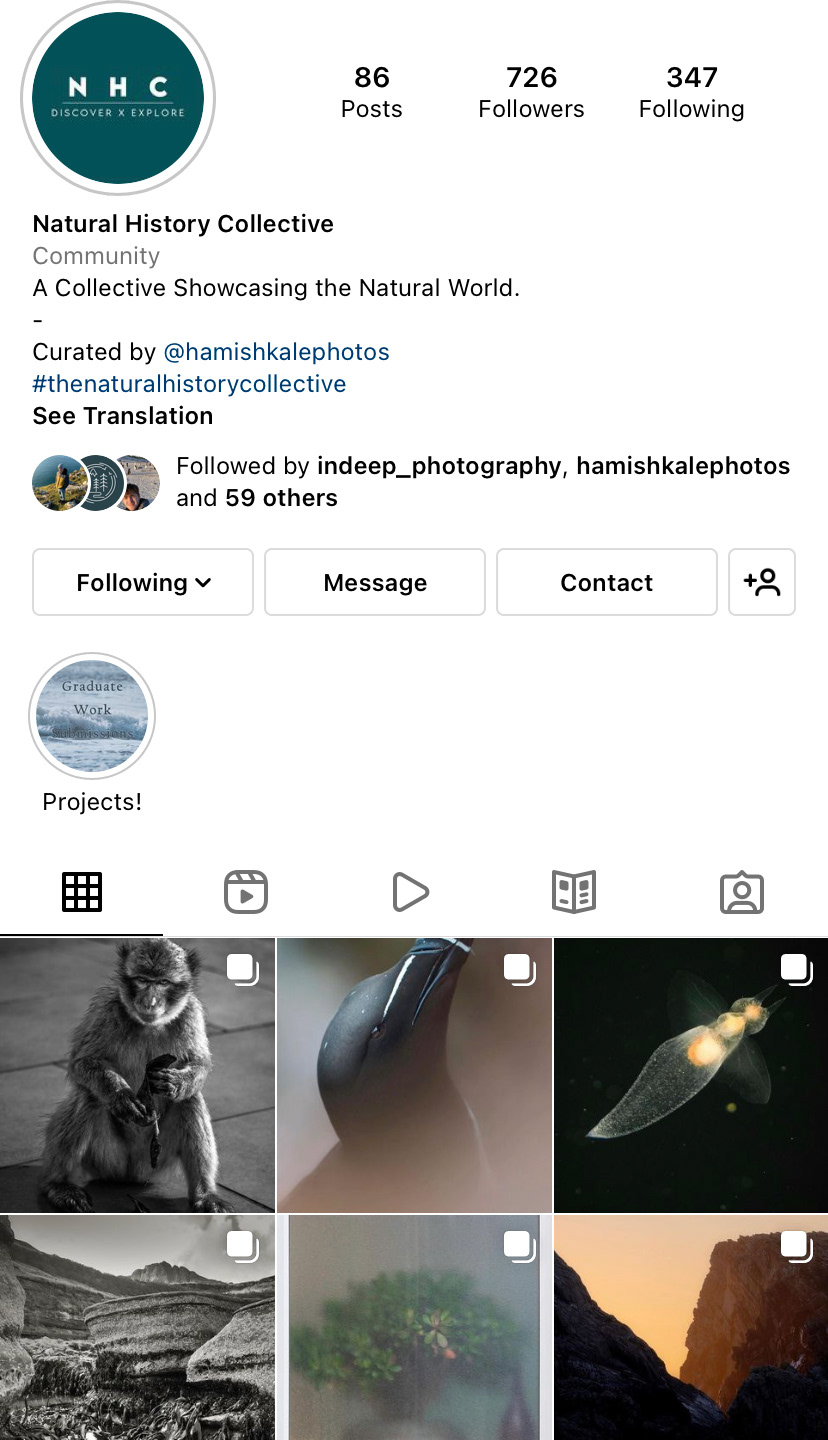
Task: Open the @hamishkalephotos profile link
Action: pos(276,352)
